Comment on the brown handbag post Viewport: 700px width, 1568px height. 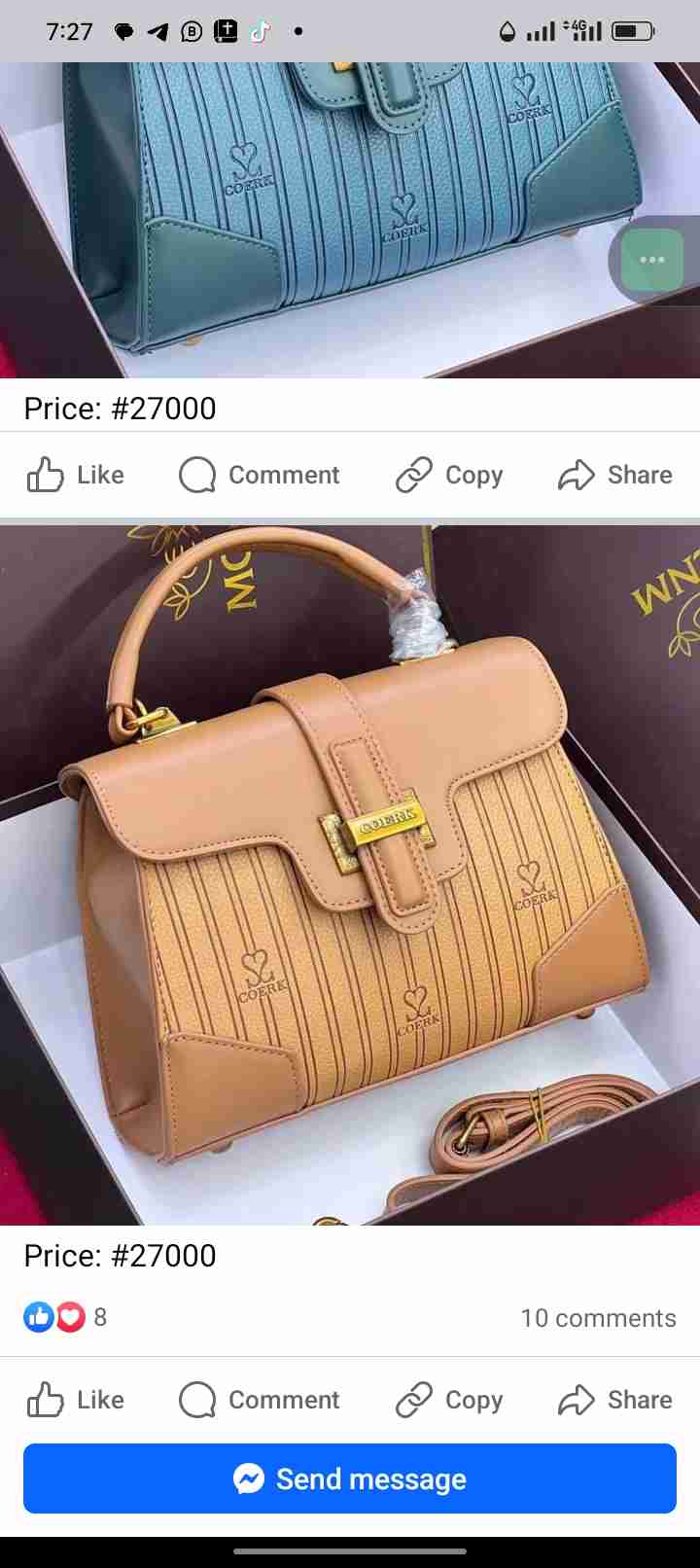pos(259,1400)
